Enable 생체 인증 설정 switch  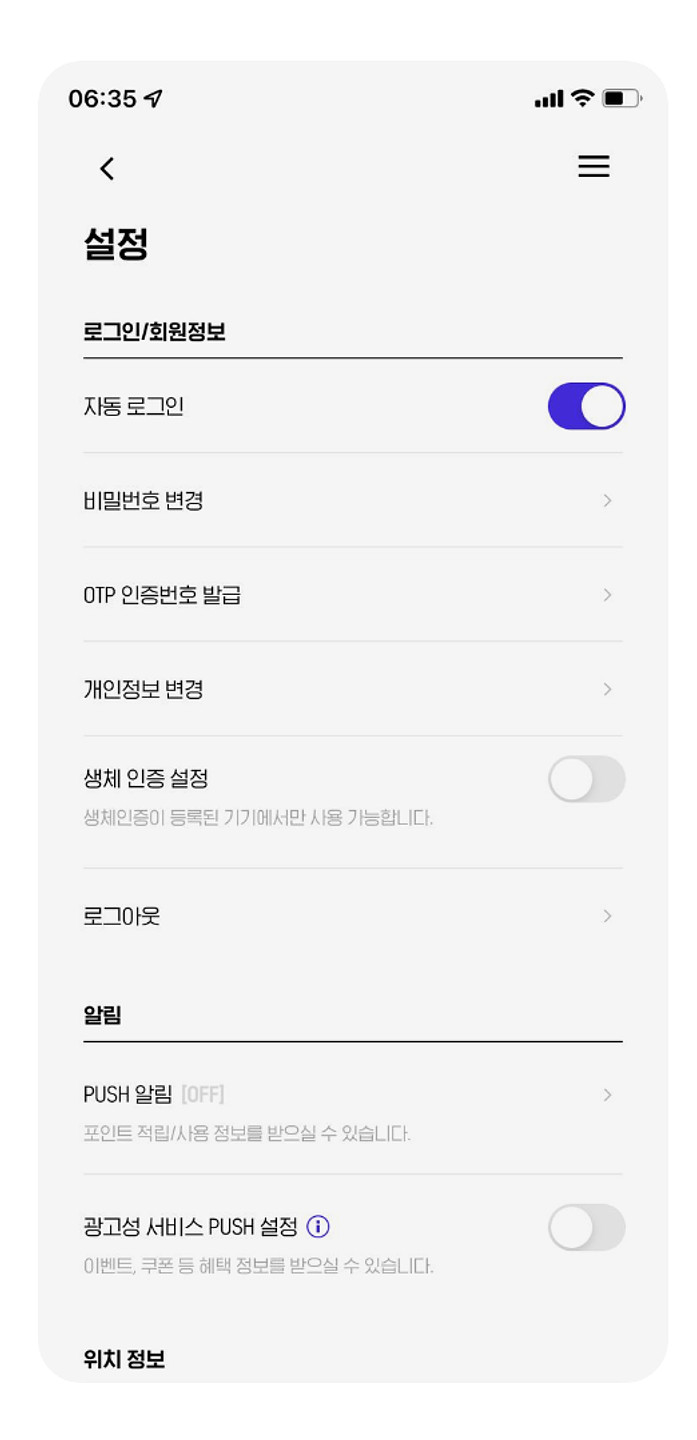click(586, 779)
